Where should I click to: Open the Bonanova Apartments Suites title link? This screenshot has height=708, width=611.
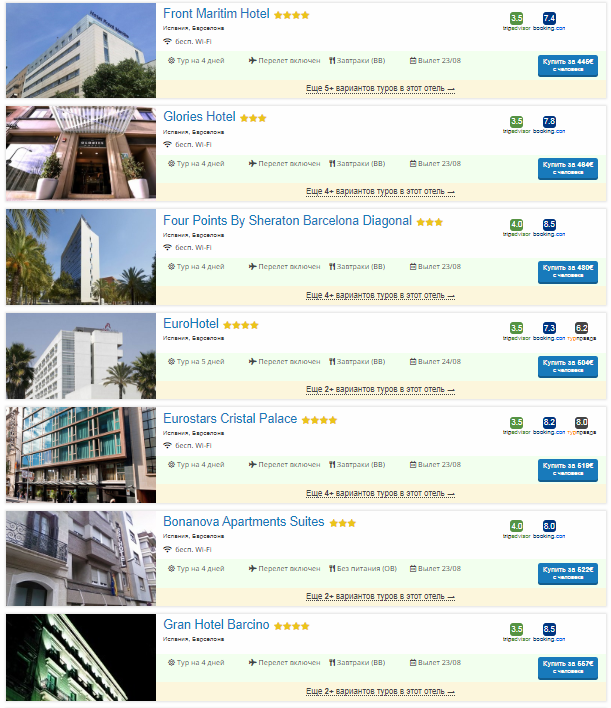click(x=243, y=522)
